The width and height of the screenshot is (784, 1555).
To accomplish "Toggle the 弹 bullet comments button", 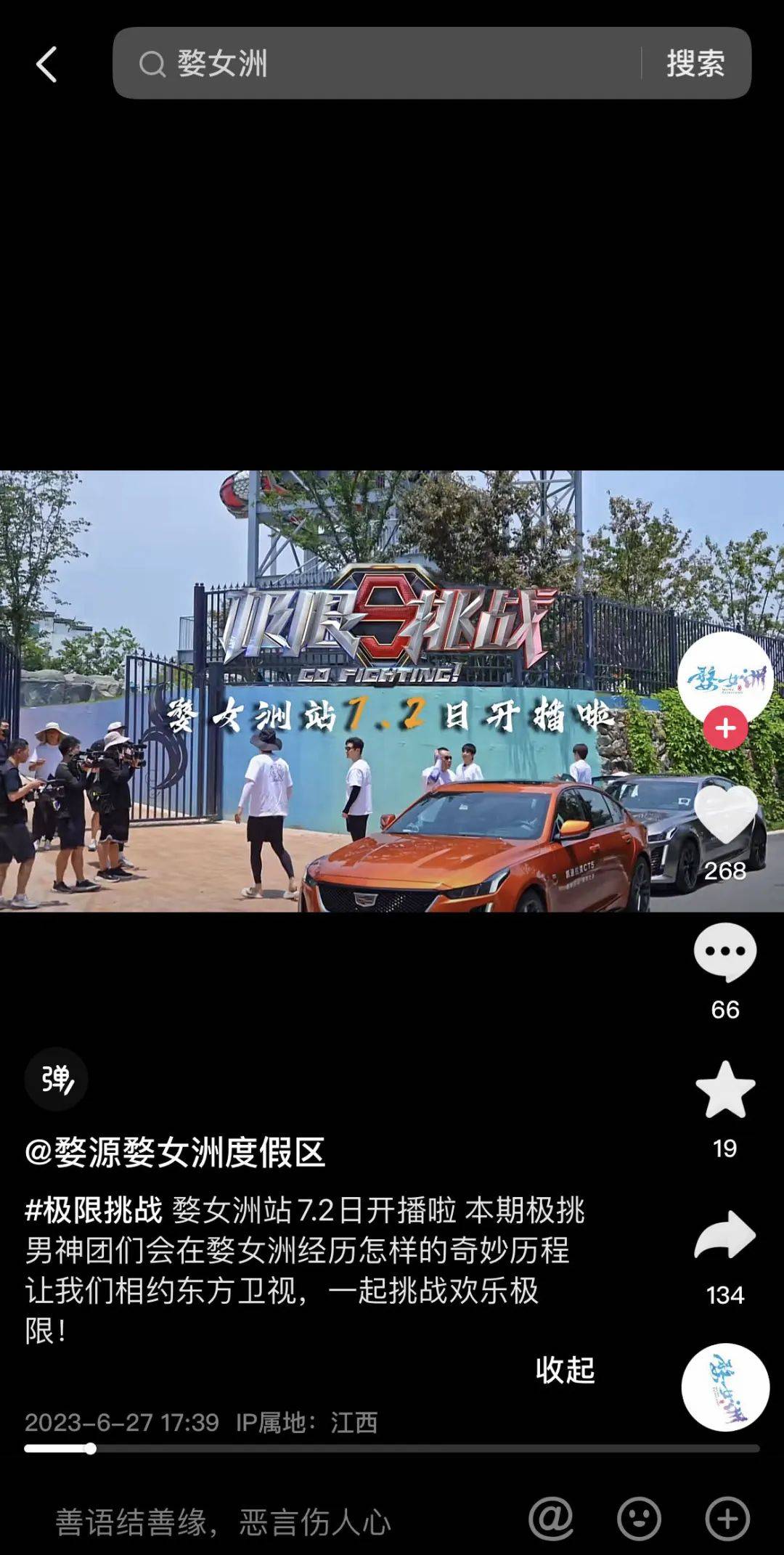I will tap(57, 1079).
